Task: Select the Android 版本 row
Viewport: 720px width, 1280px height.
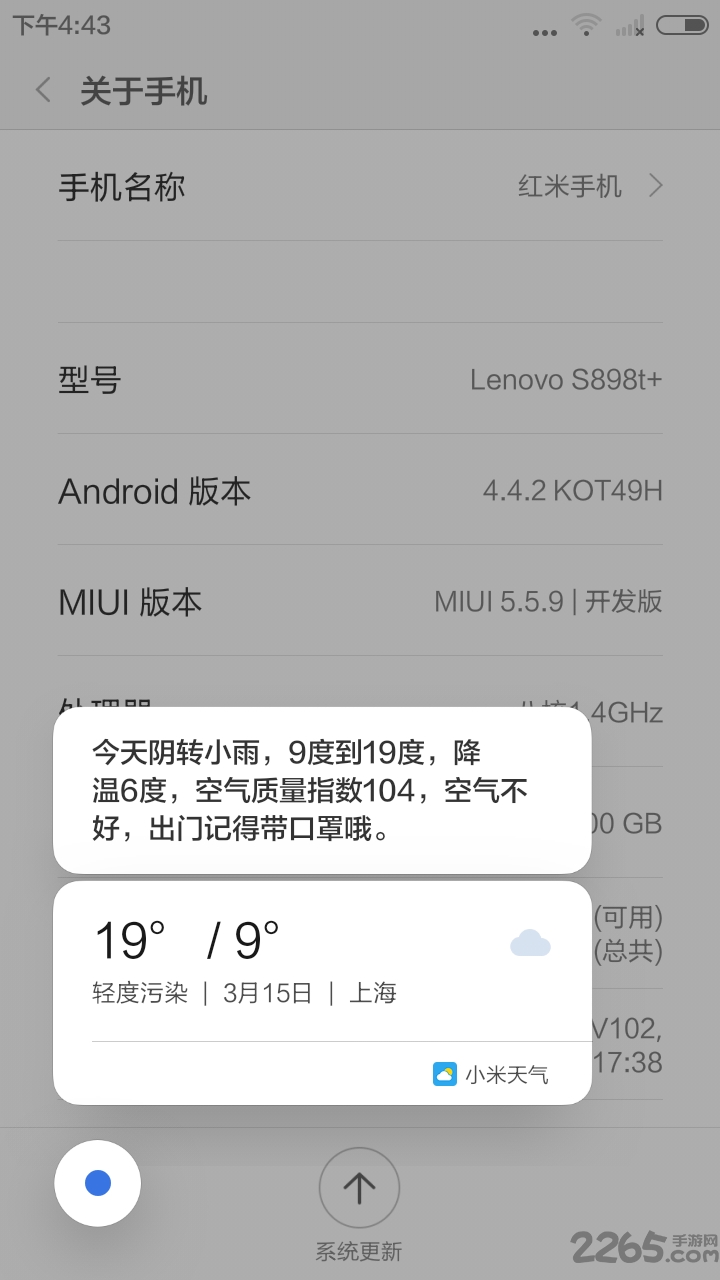Action: pyautogui.click(x=360, y=491)
